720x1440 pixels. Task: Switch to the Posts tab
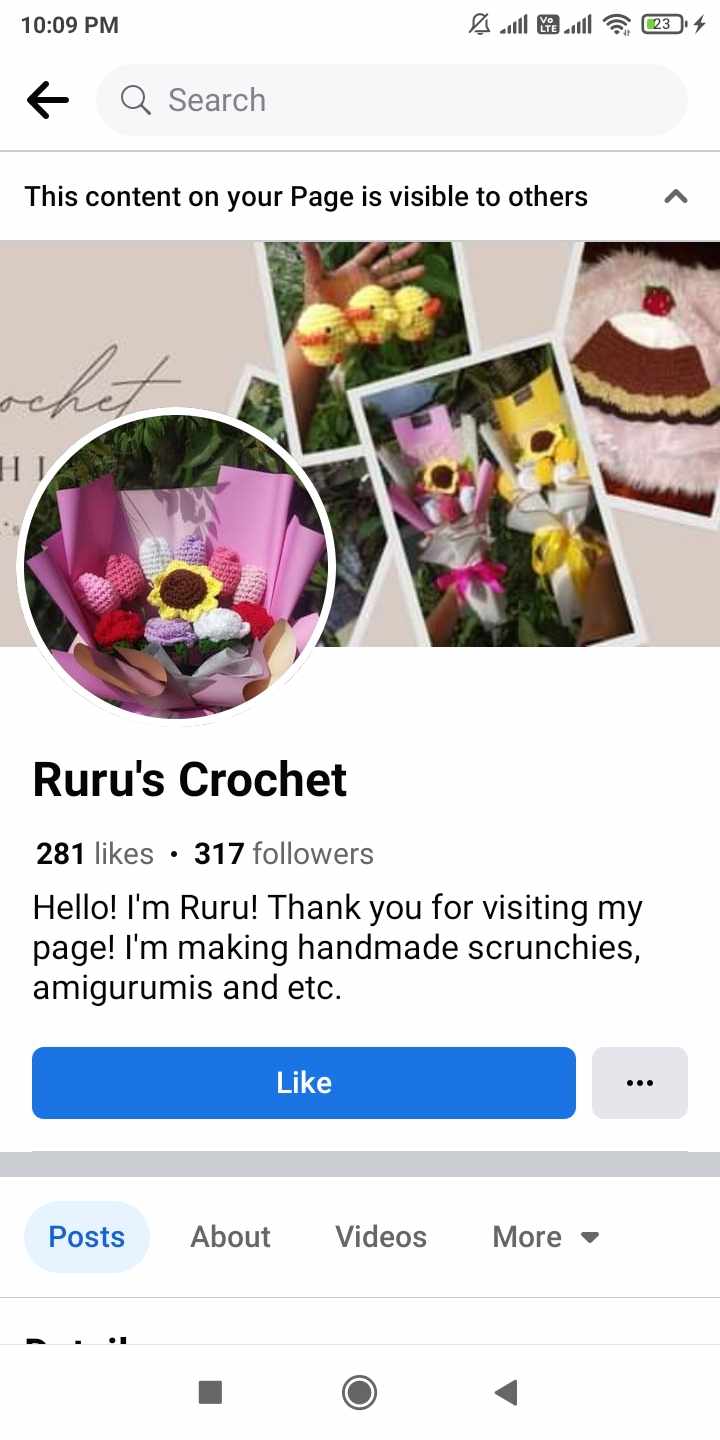[87, 1237]
